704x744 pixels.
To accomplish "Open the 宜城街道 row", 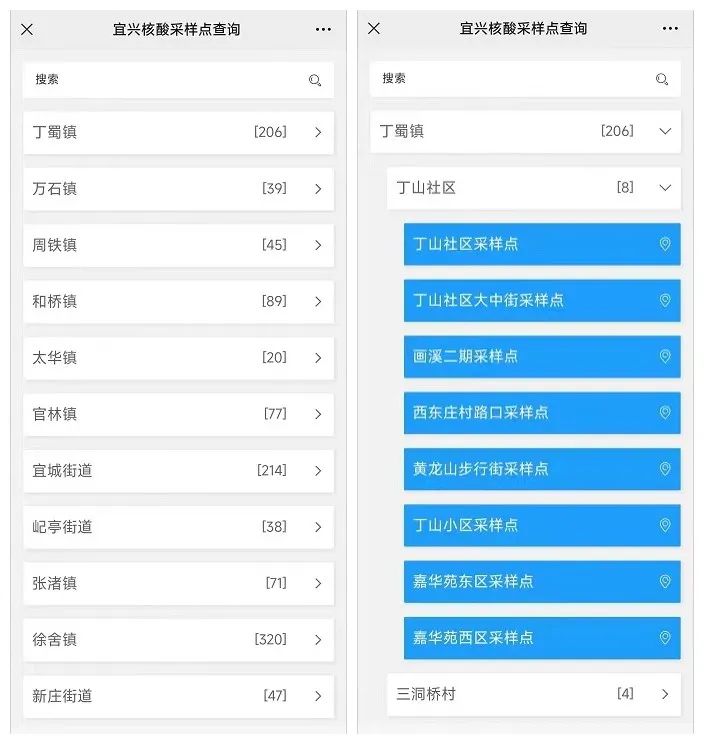I will click(178, 470).
